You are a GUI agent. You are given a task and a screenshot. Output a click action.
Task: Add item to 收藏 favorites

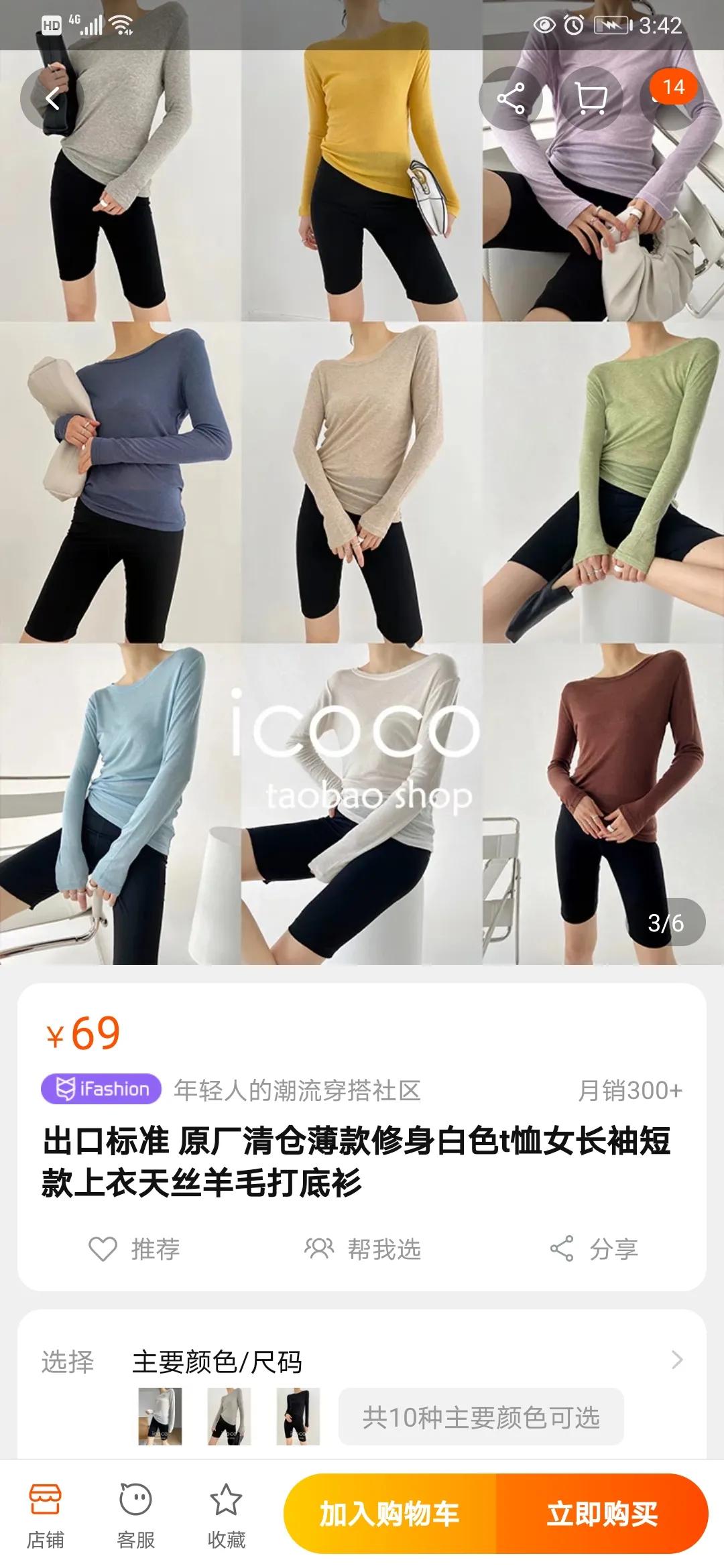pos(226,1513)
